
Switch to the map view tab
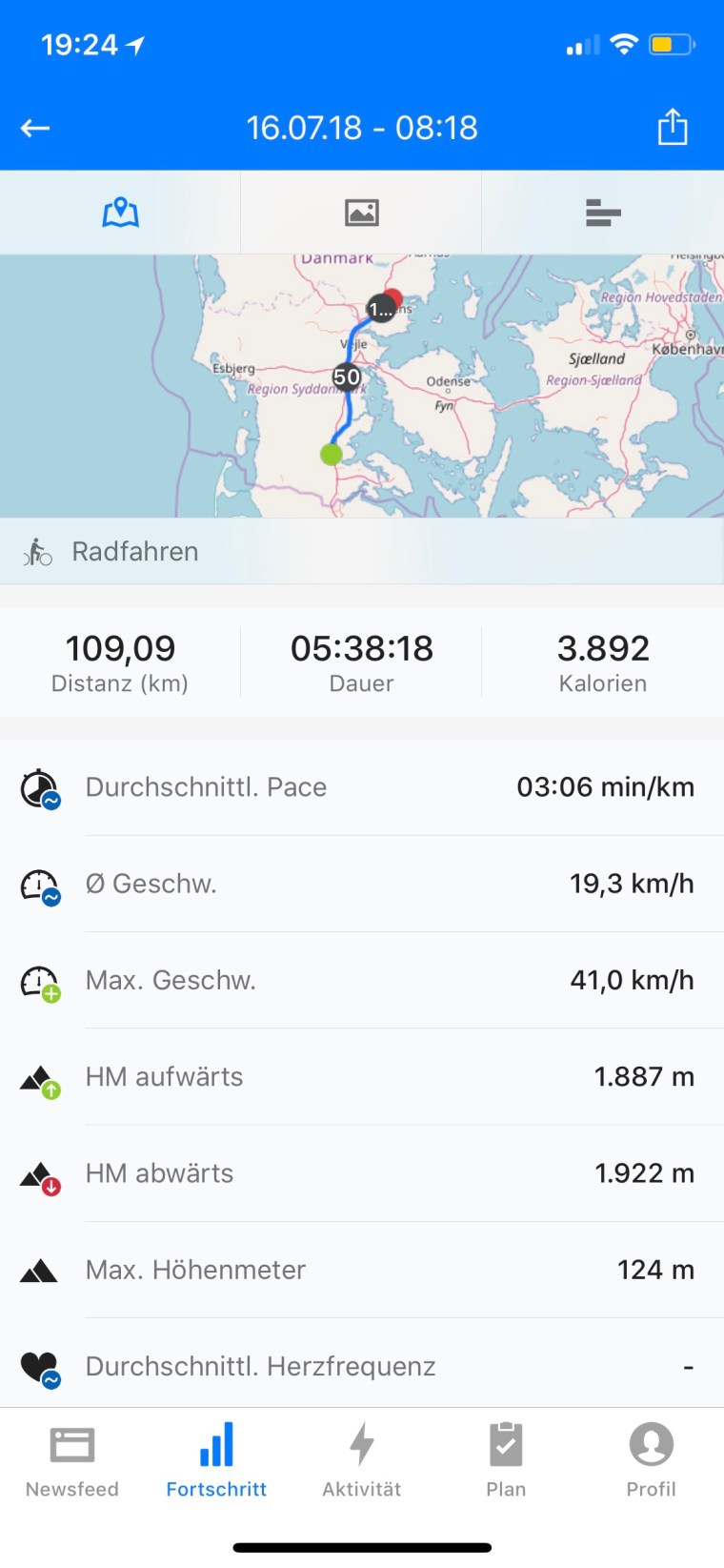pyautogui.click(x=120, y=213)
